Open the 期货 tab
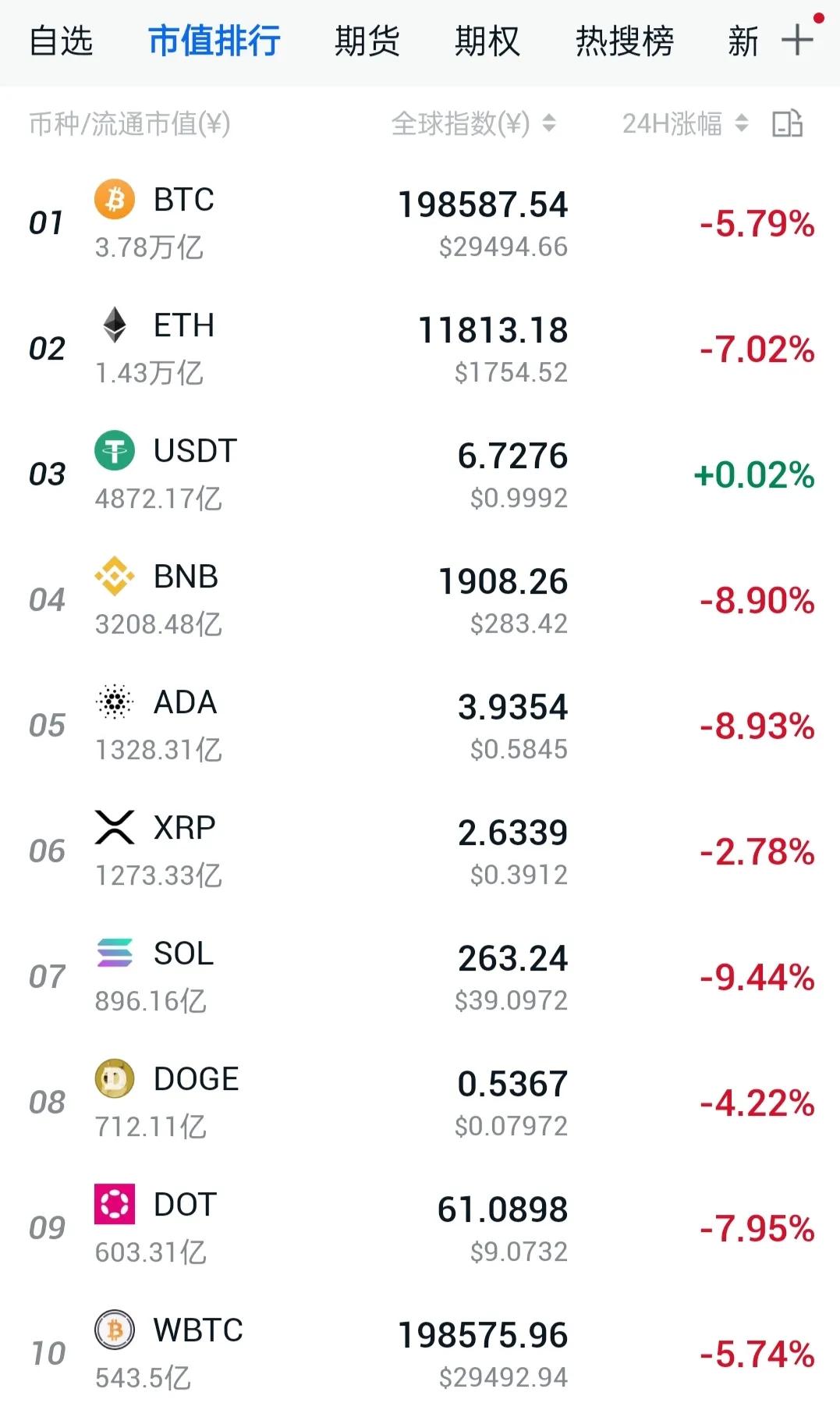Image resolution: width=840 pixels, height=1424 pixels. point(367,41)
